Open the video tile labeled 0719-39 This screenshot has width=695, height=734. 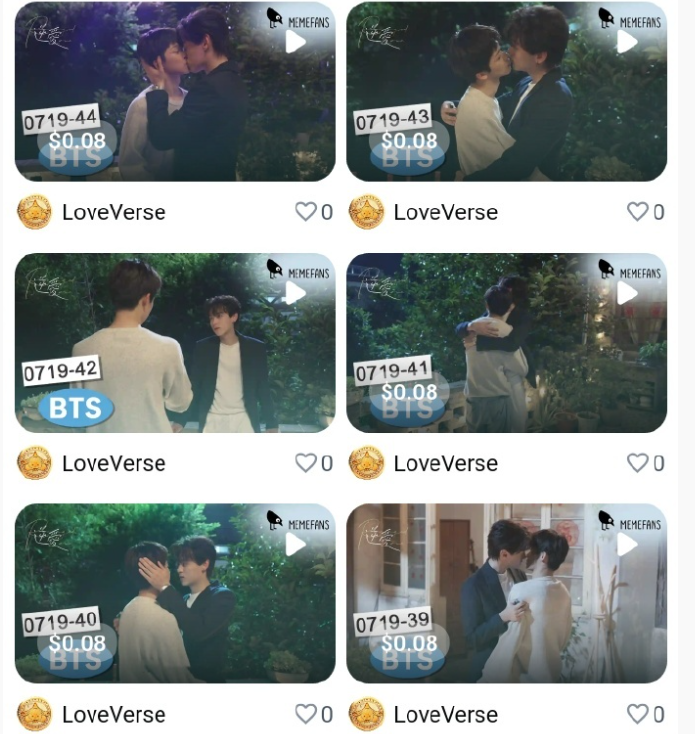(x=506, y=594)
